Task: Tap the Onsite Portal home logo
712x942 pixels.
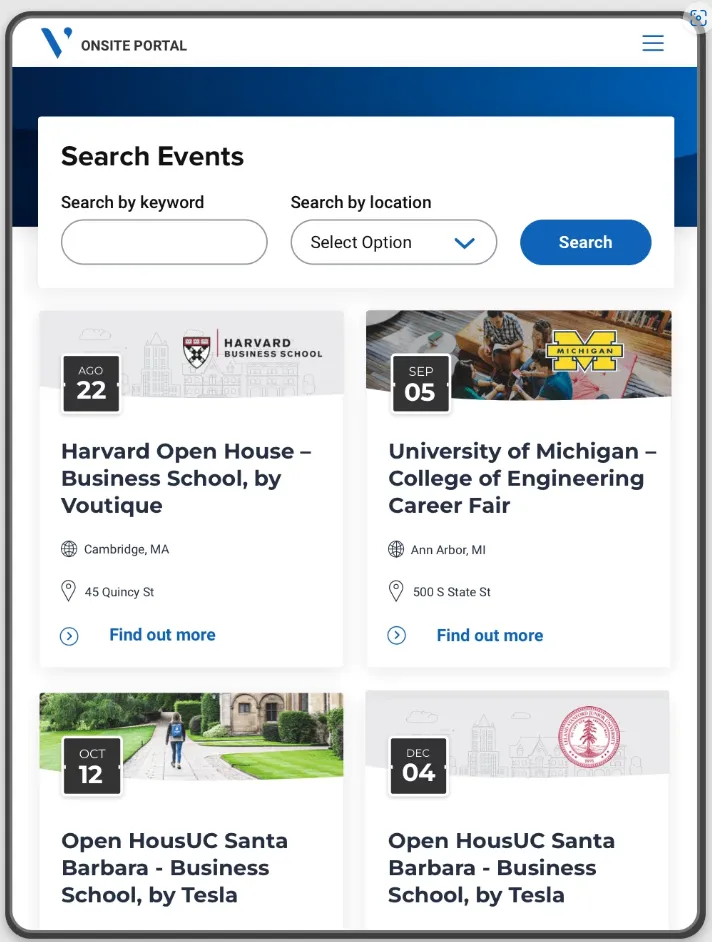Action: (x=112, y=44)
